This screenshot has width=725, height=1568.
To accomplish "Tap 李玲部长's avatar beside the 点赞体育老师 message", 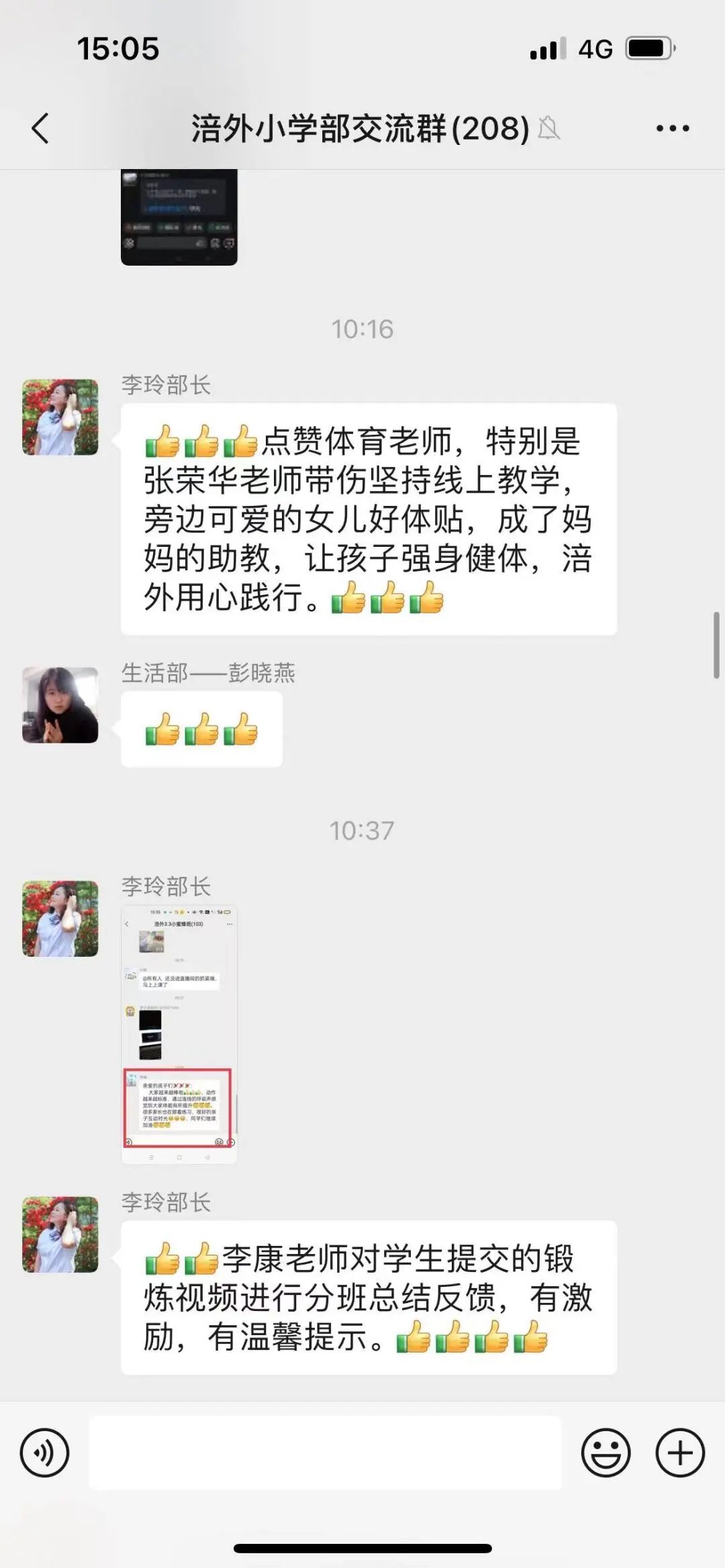I will [60, 417].
